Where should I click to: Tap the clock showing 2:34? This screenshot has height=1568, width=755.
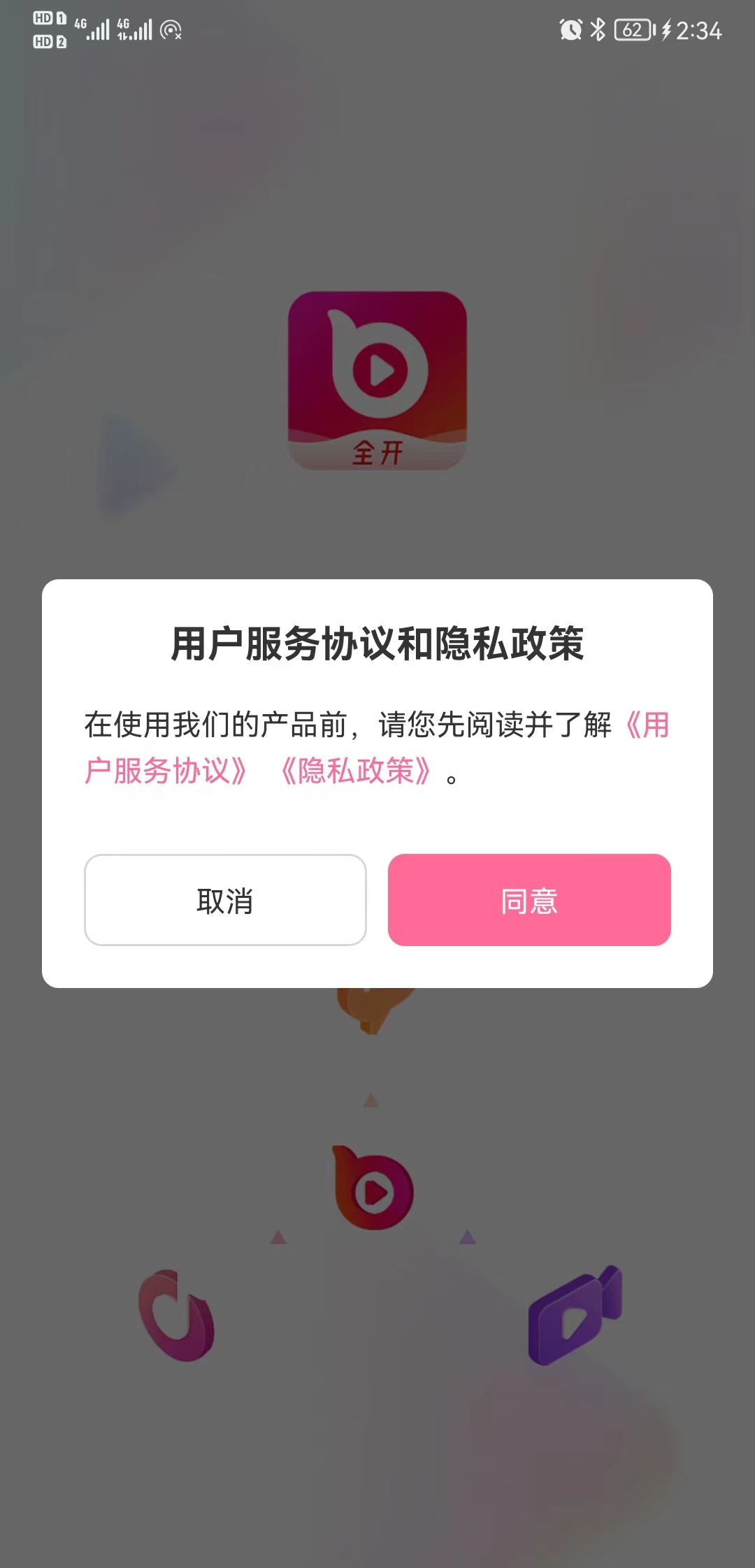(699, 31)
